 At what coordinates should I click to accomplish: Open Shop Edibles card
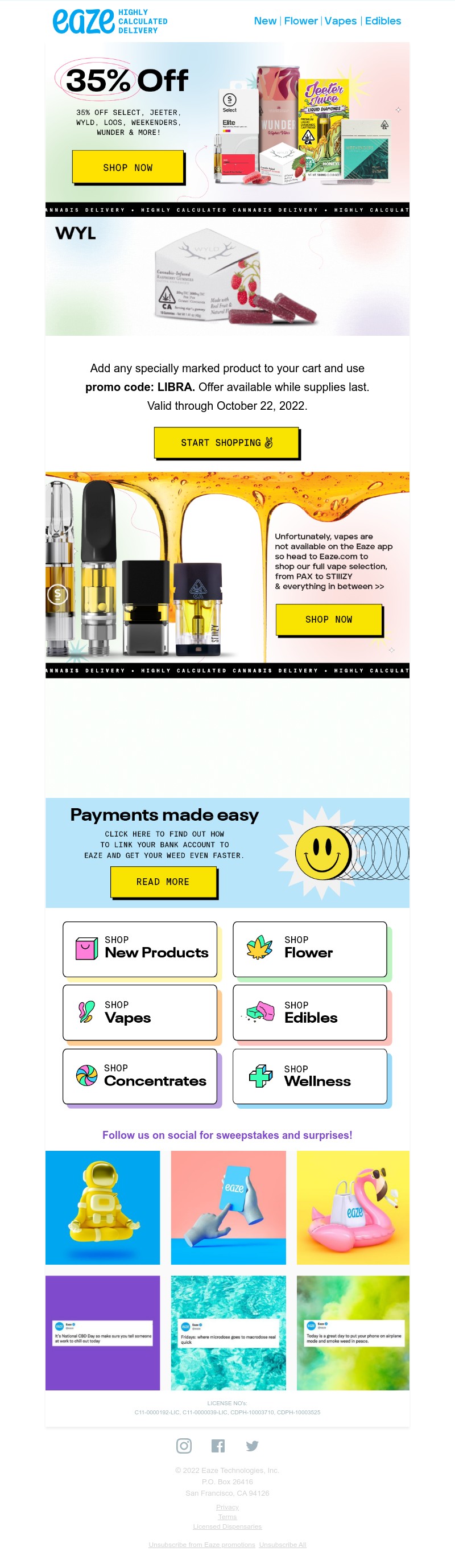[309, 1013]
